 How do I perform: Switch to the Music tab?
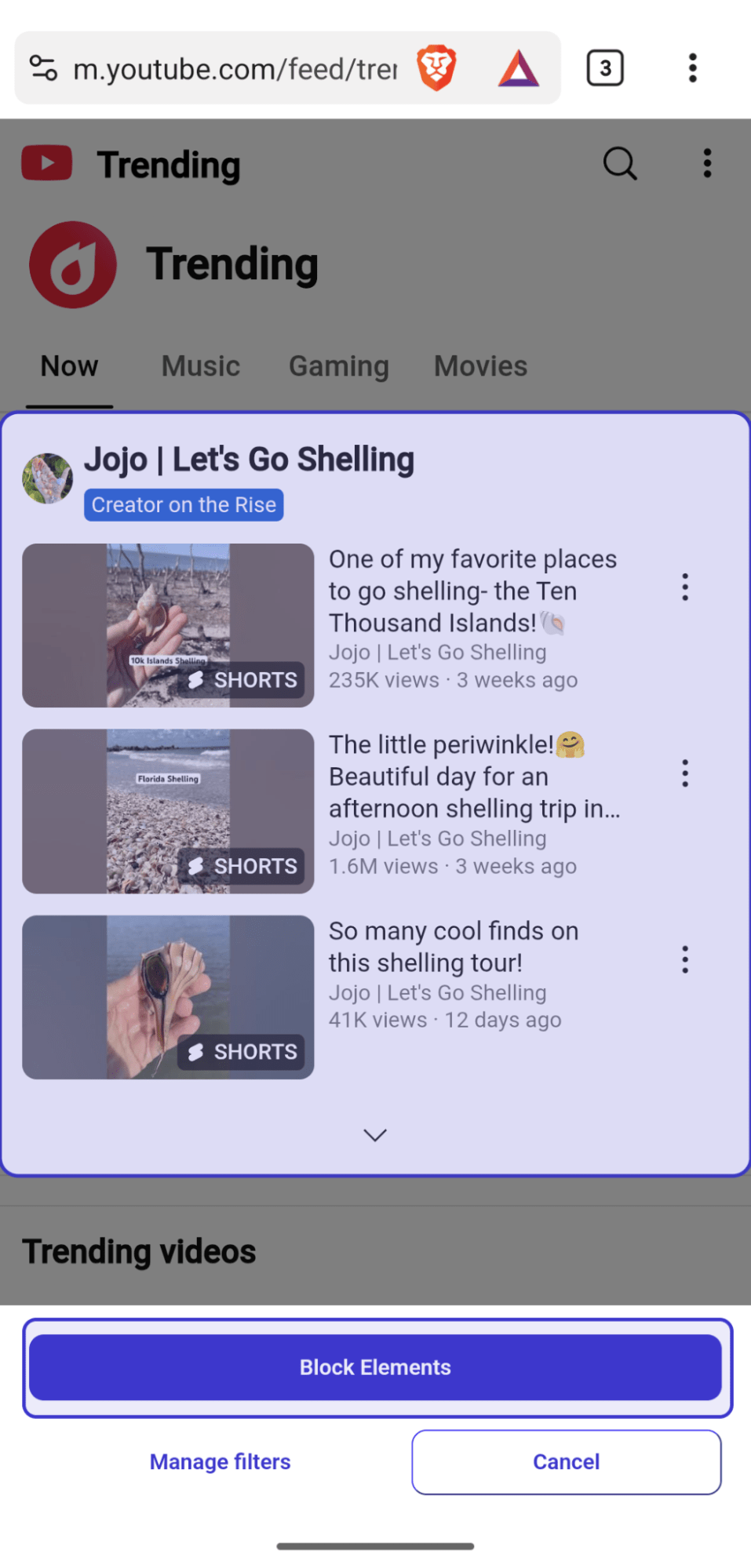(x=201, y=366)
